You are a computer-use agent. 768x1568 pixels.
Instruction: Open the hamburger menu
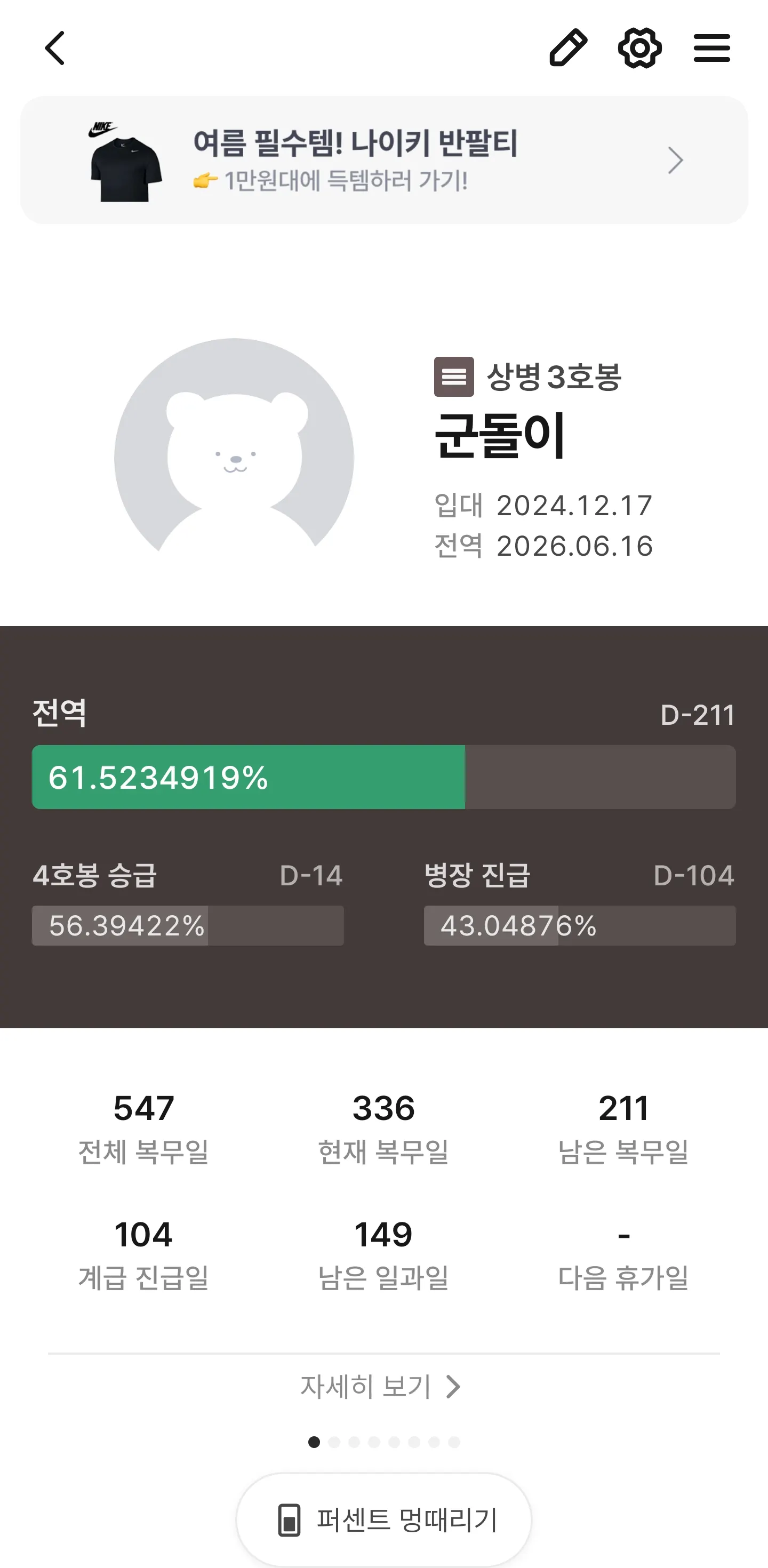711,47
